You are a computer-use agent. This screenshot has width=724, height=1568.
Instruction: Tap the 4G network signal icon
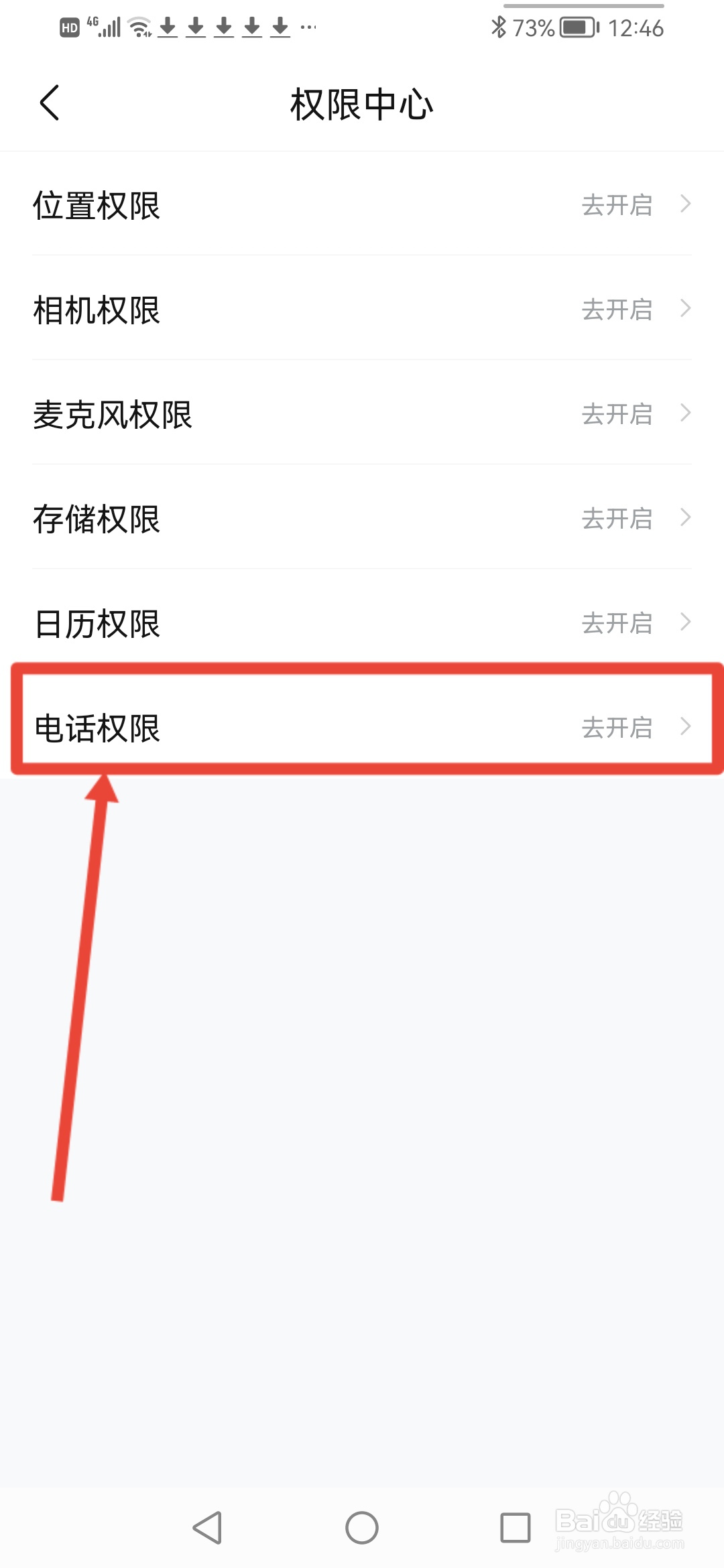click(x=104, y=27)
